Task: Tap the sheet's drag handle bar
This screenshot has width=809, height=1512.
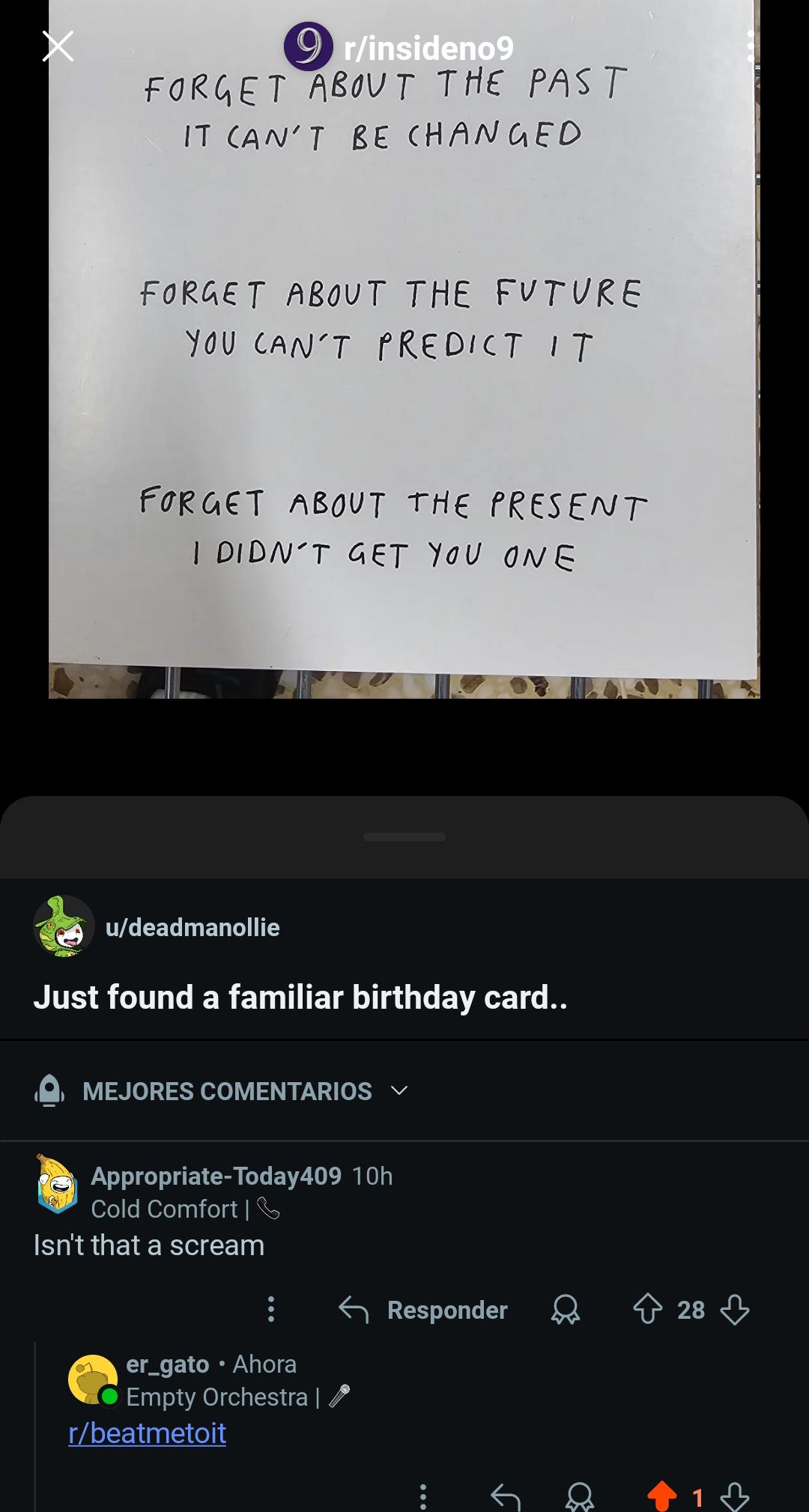Action: coord(404,837)
